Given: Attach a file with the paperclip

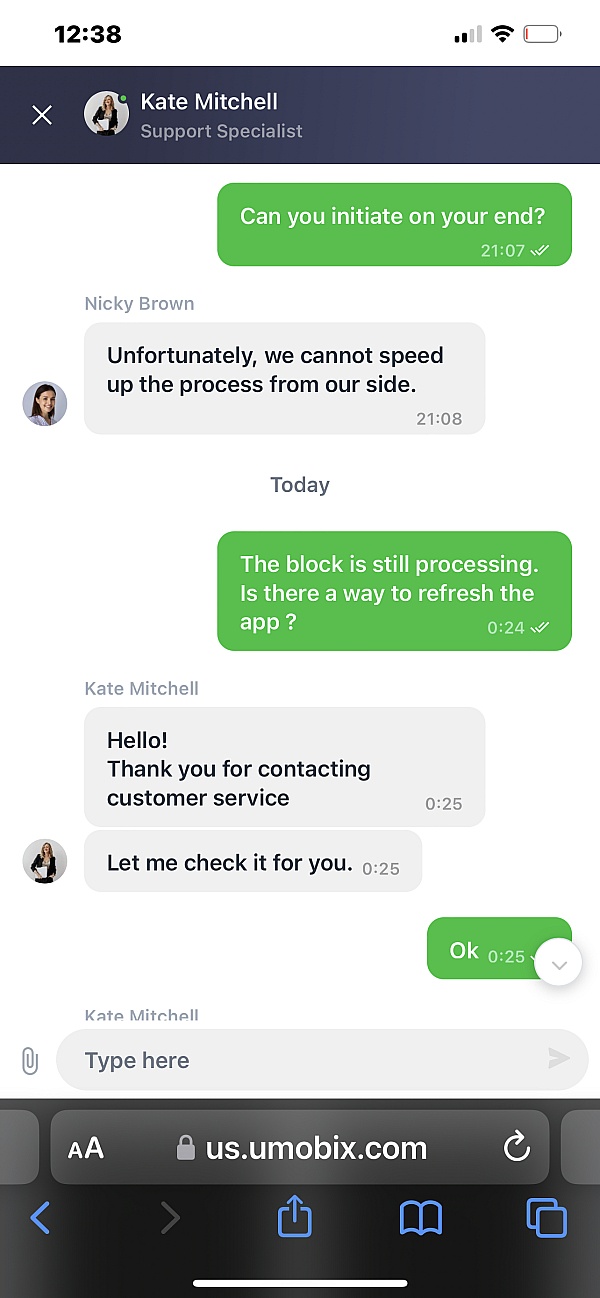Looking at the screenshot, I should (x=30, y=1060).
